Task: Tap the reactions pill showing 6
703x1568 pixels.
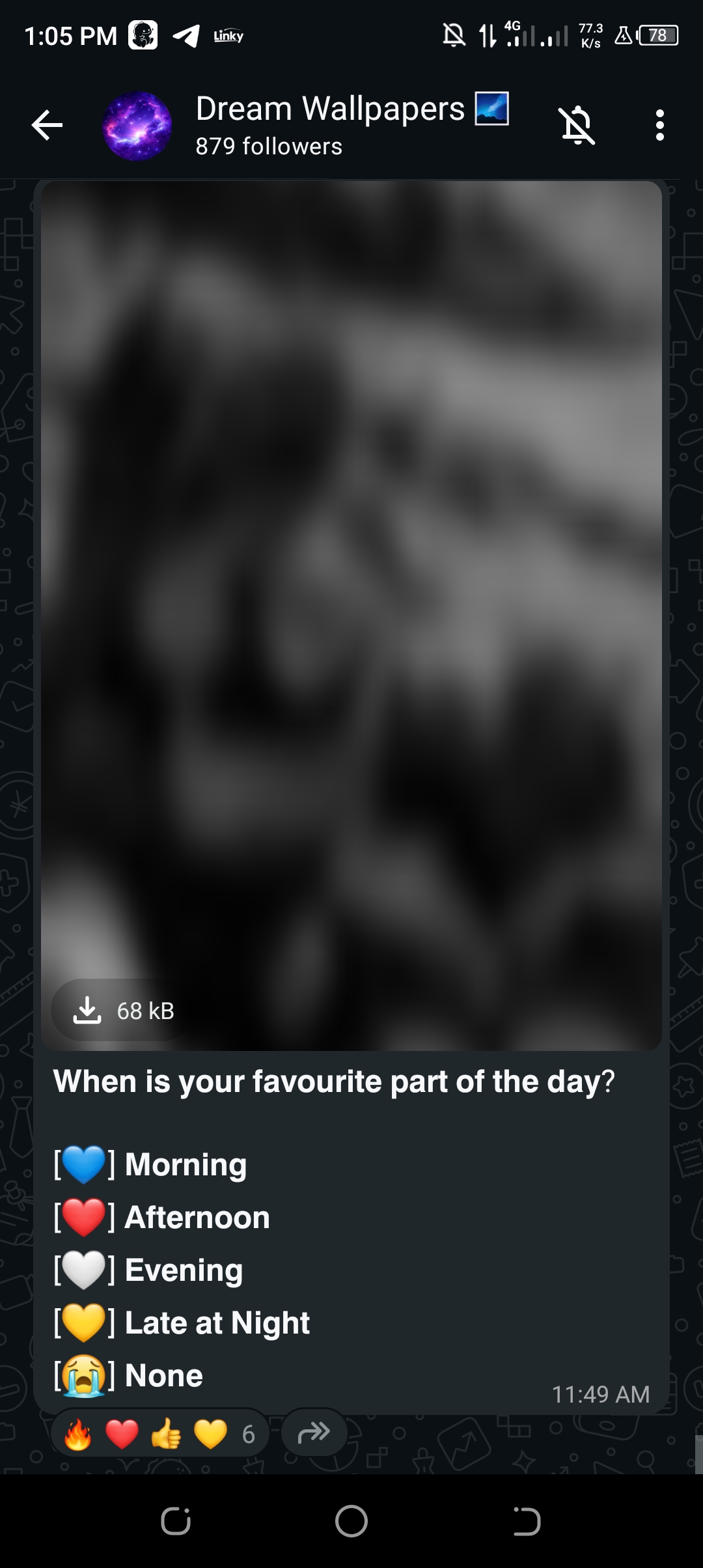Action: click(x=160, y=1433)
